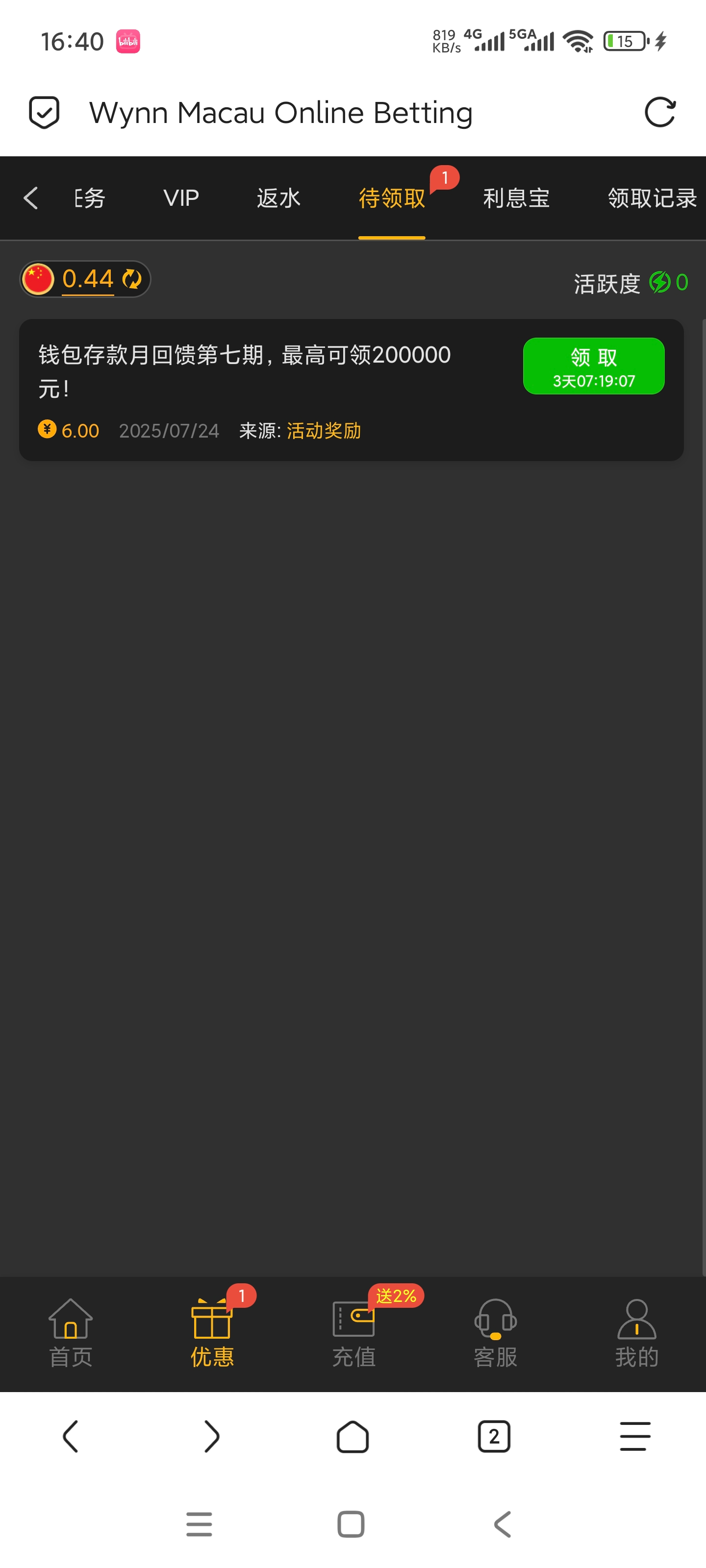Claim the reward with the green 领取 button
The image size is (706, 1568).
tap(593, 366)
